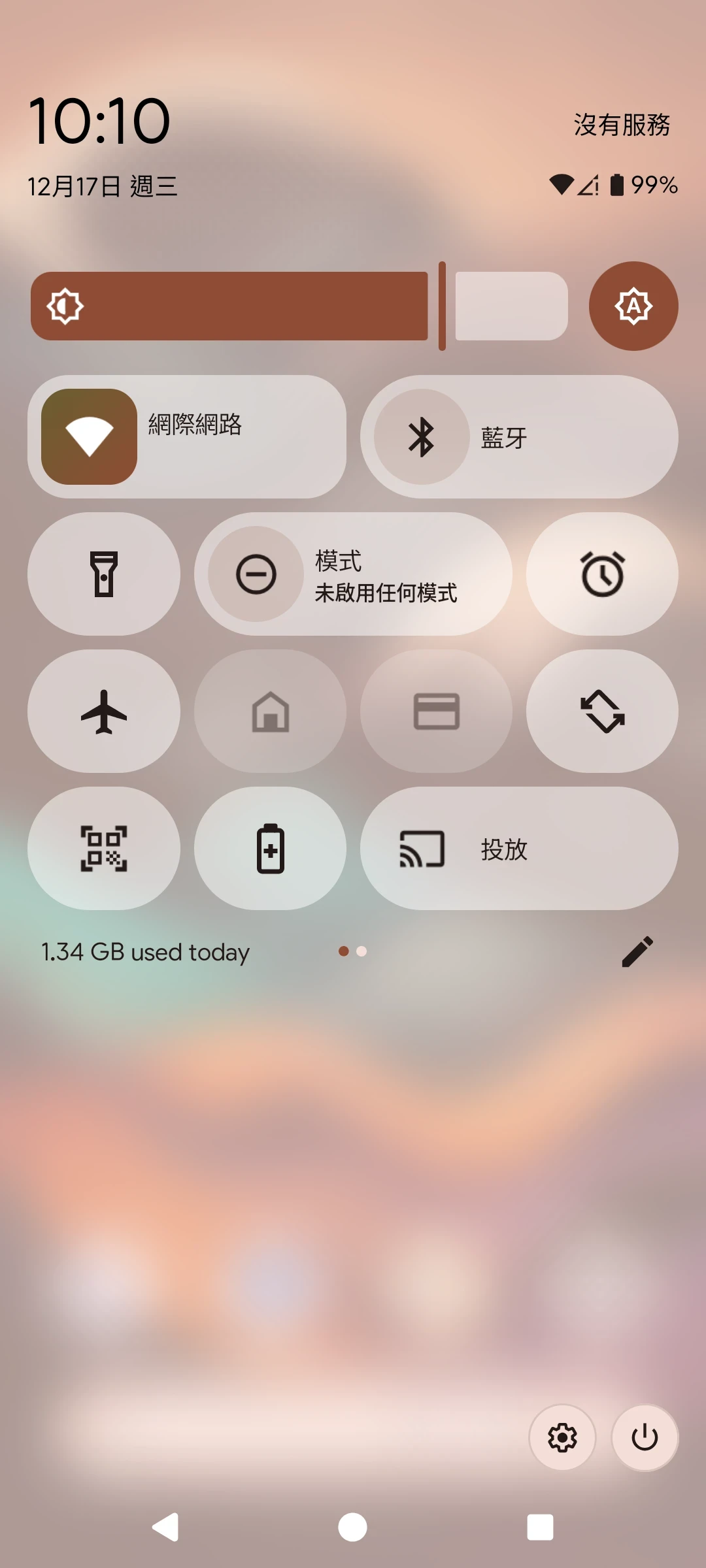
Task: Open the home device controls tile
Action: click(270, 711)
